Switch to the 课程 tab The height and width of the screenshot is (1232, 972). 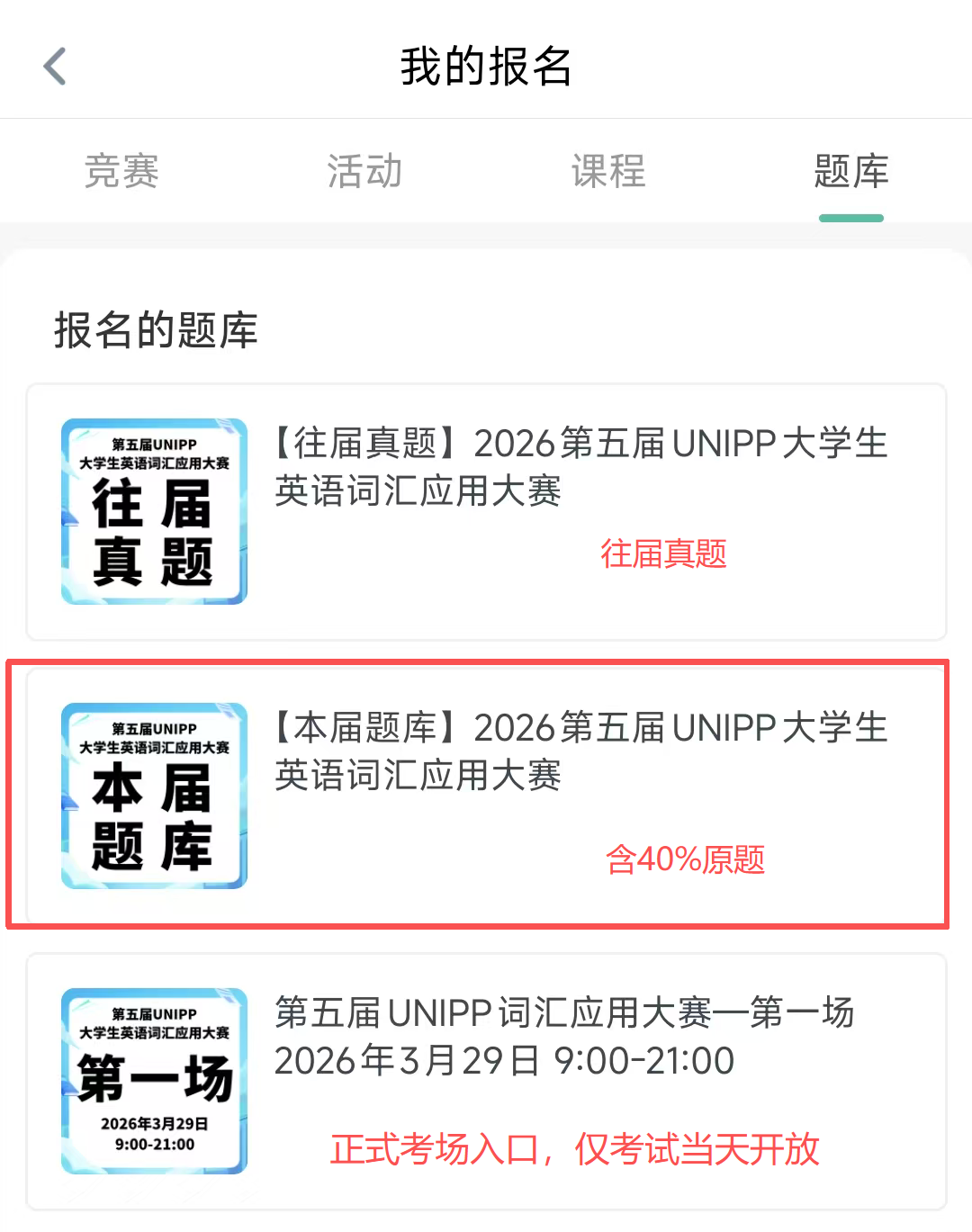coord(608,171)
